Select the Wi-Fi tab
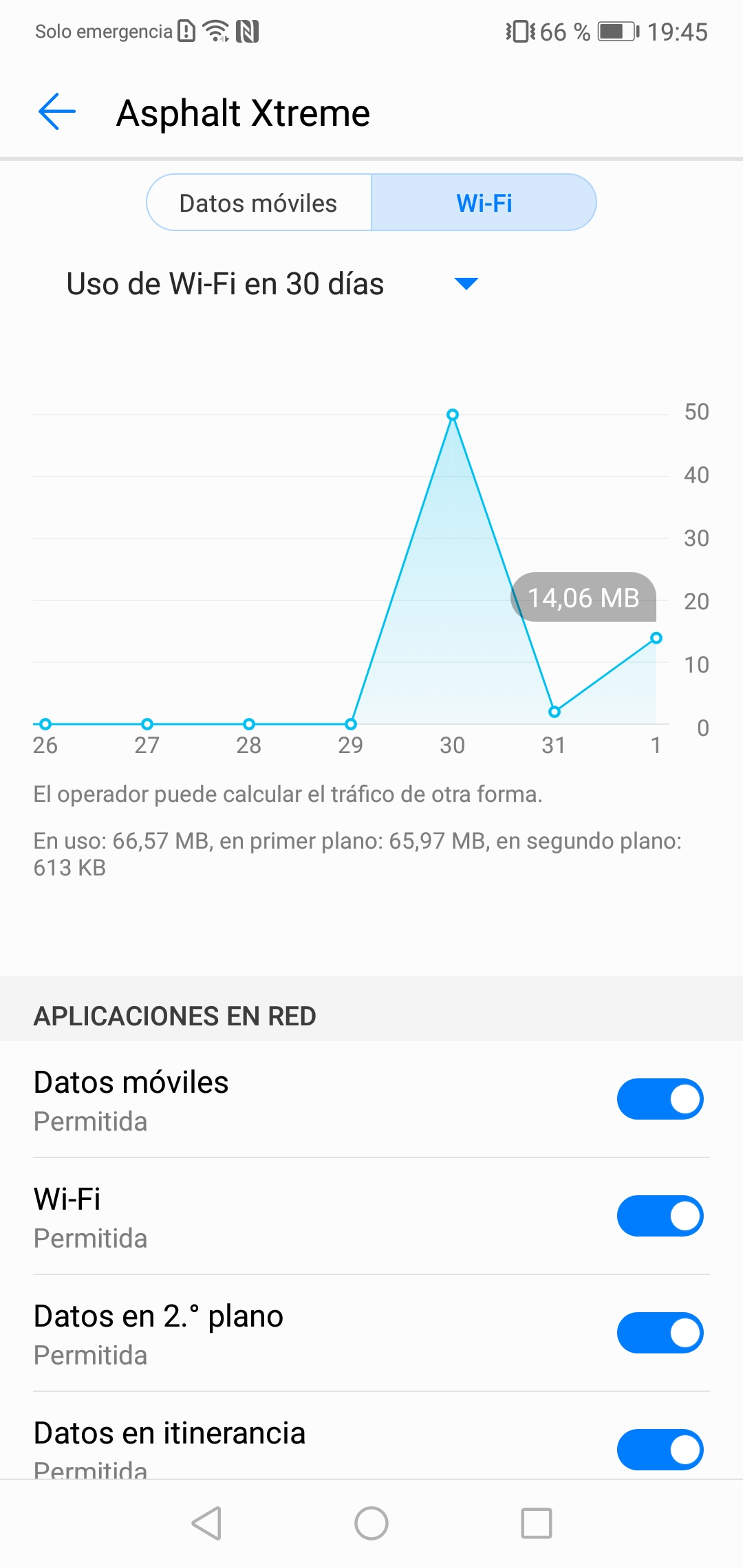This screenshot has width=743, height=1568. click(x=484, y=203)
